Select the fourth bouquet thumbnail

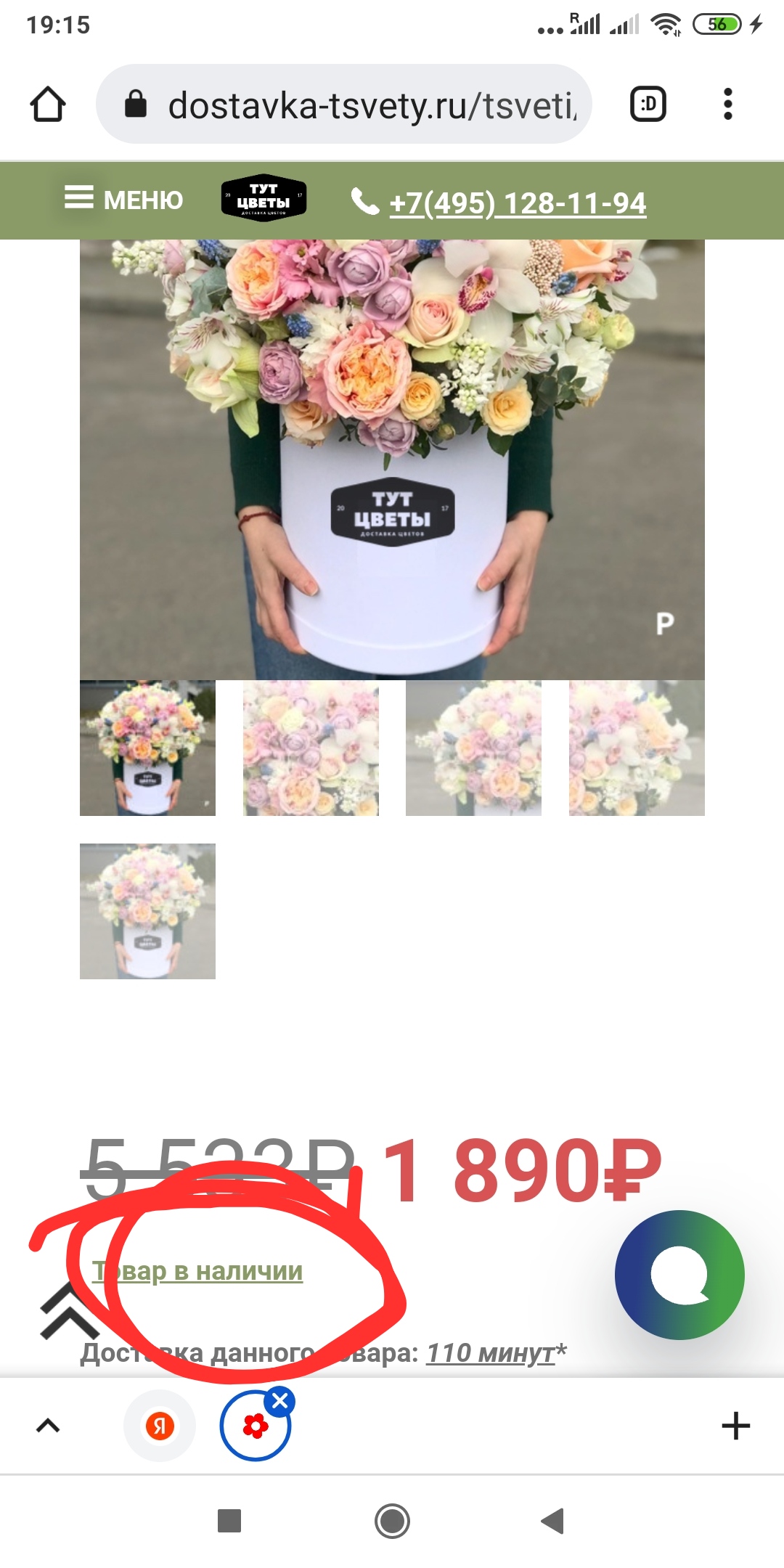[x=637, y=748]
